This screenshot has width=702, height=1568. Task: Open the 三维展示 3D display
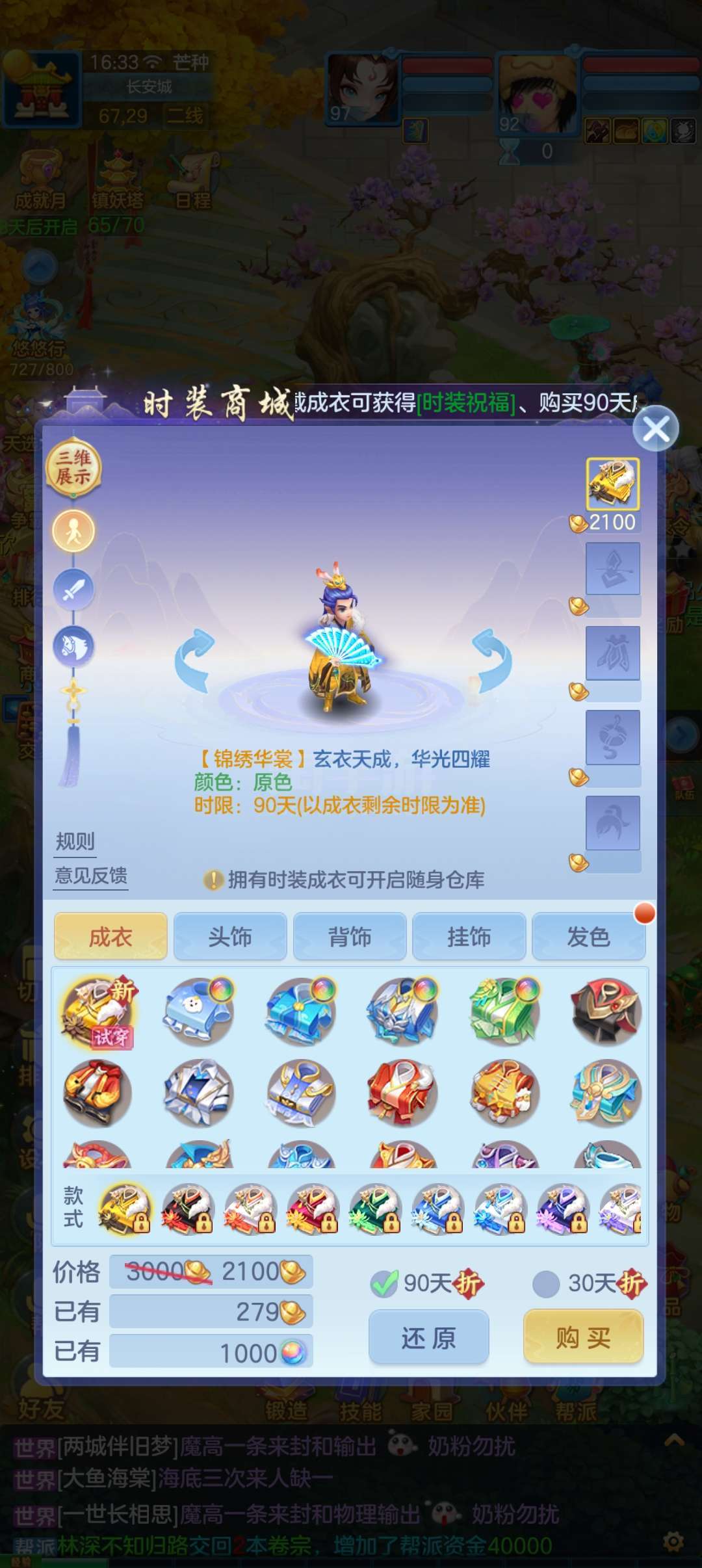coord(73,467)
